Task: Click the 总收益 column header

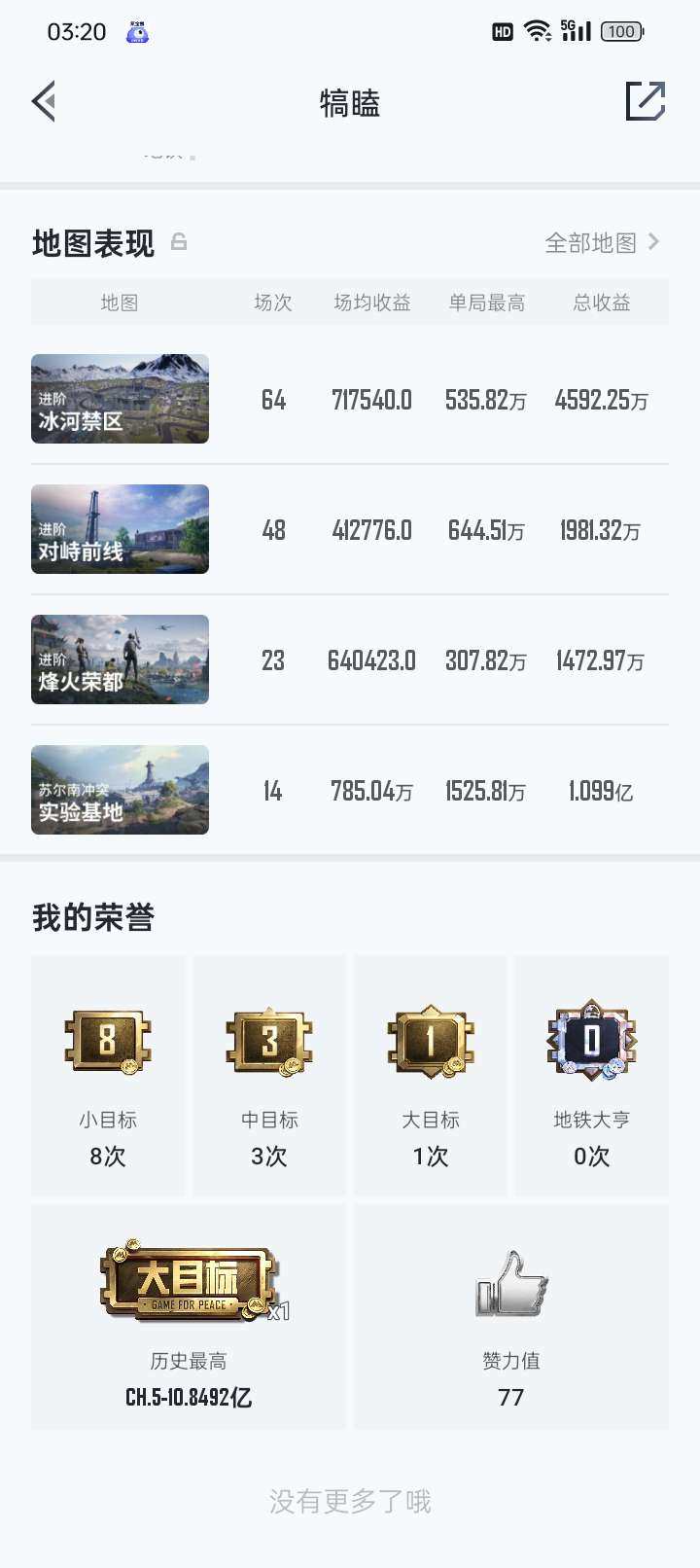Action: [x=600, y=303]
